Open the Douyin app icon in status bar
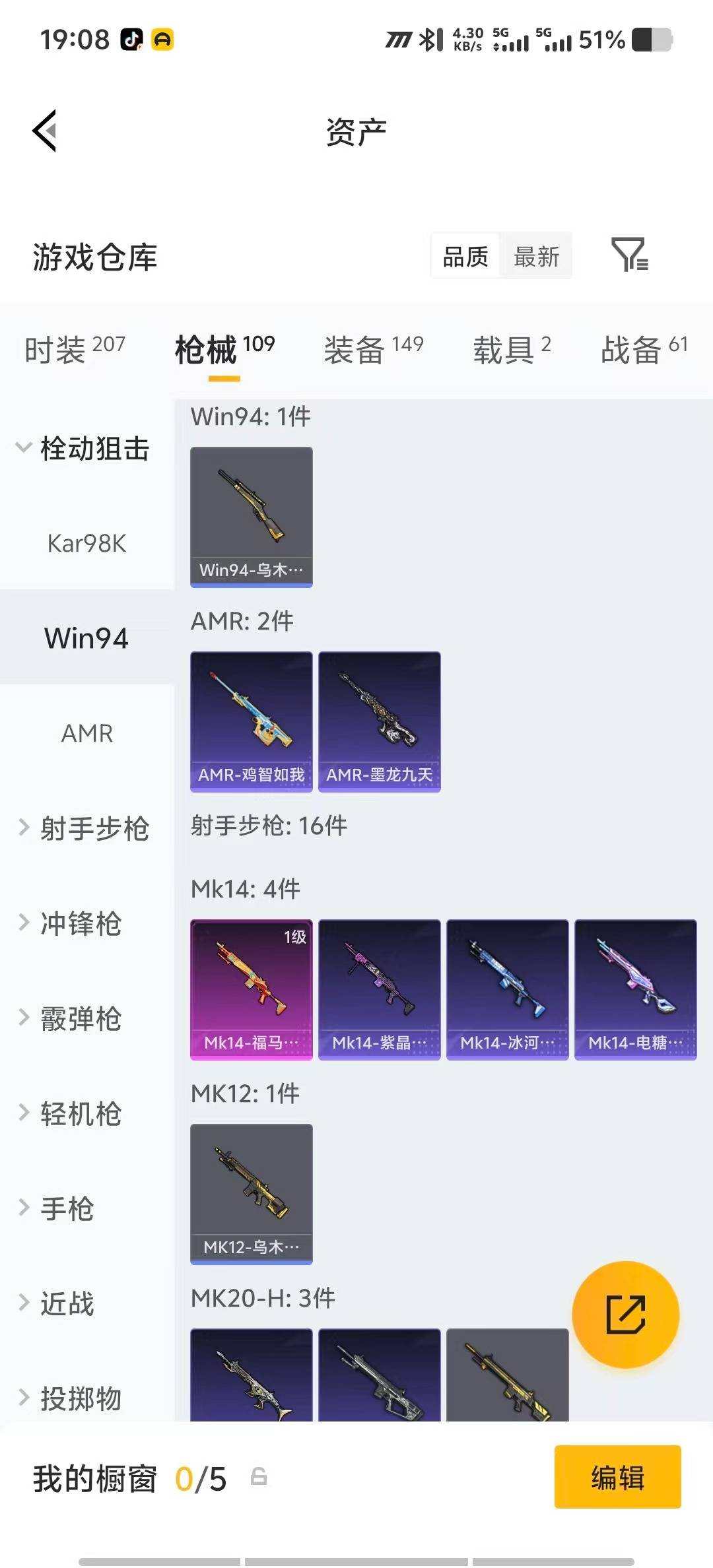Viewport: 713px width, 1568px height. click(x=131, y=41)
